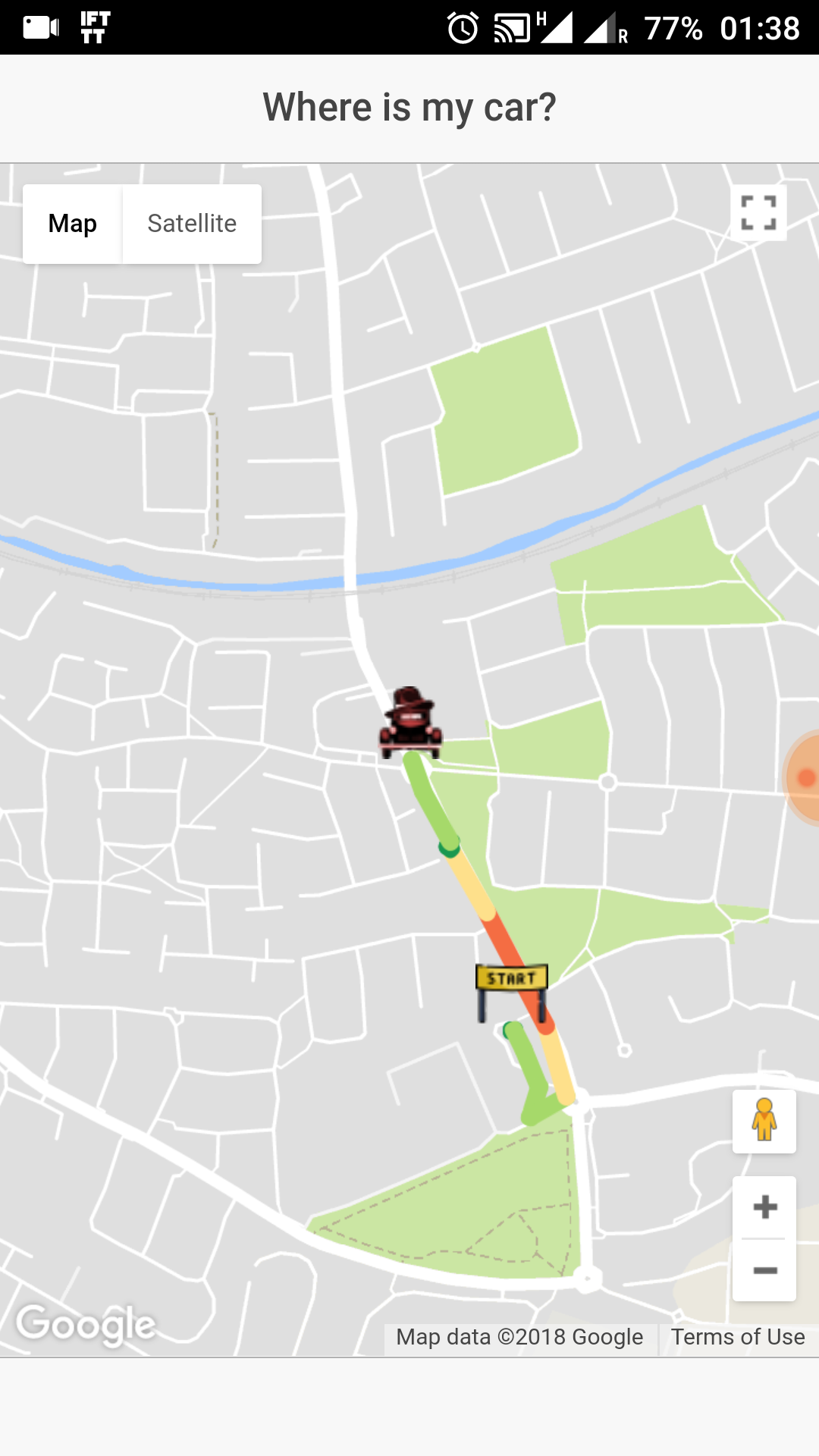Screen dimensions: 819x1456
Task: Open the Terms of Use link
Action: coord(737,1337)
